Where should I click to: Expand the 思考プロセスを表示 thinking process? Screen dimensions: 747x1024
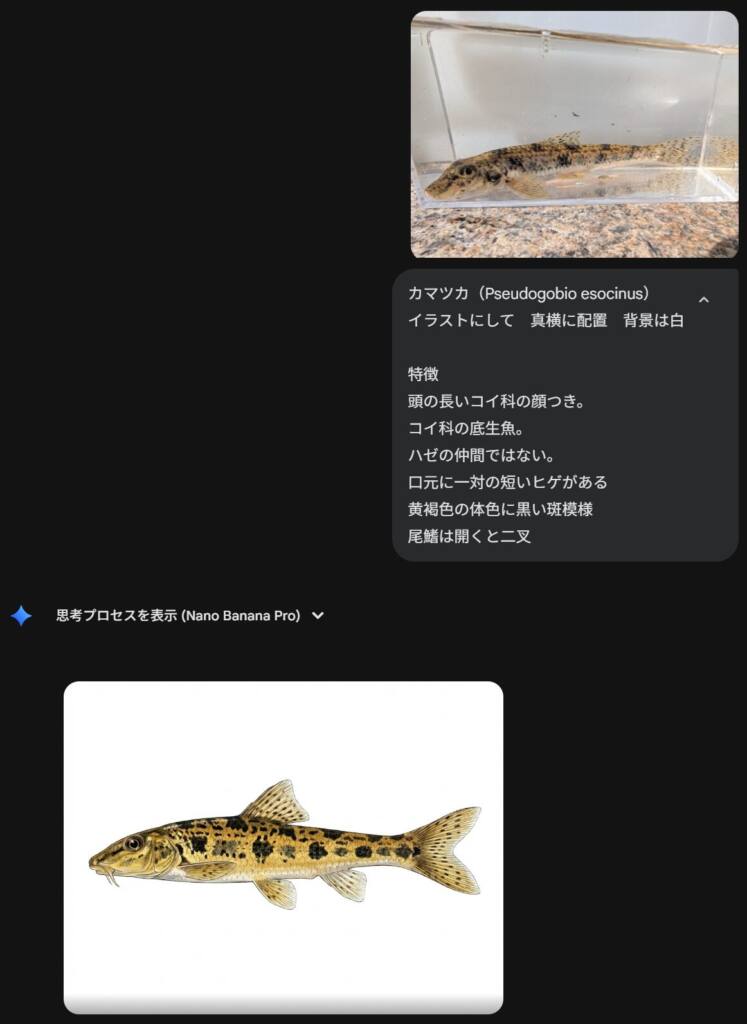317,616
